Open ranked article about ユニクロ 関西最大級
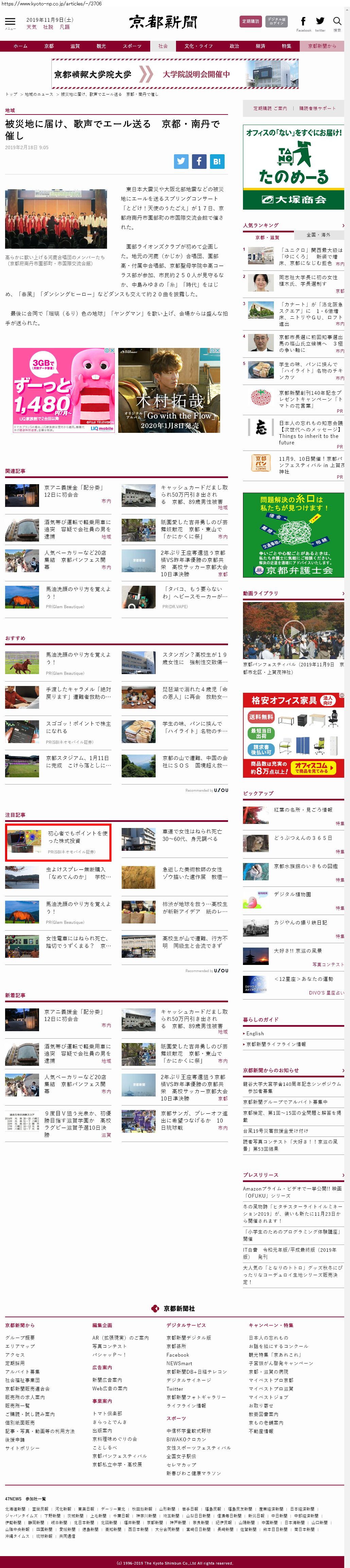The width and height of the screenshot is (350, 1568). coord(311,256)
